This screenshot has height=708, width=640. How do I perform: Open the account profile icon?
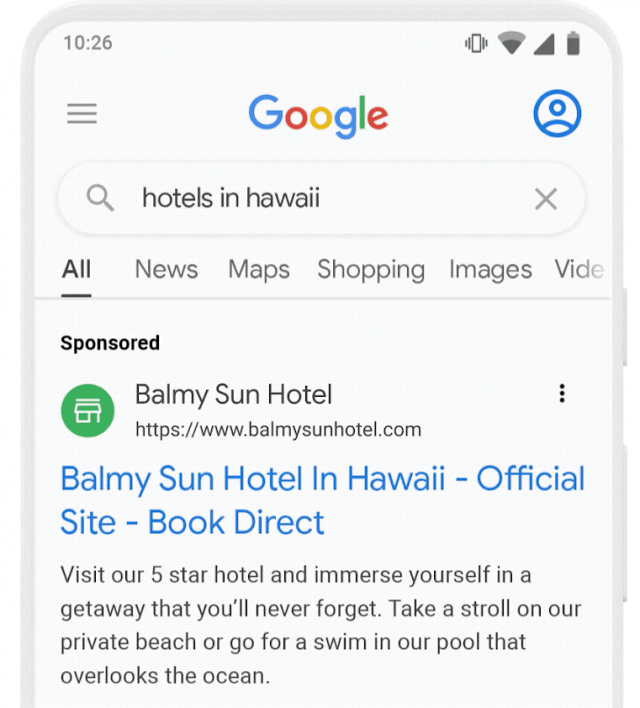tap(557, 114)
